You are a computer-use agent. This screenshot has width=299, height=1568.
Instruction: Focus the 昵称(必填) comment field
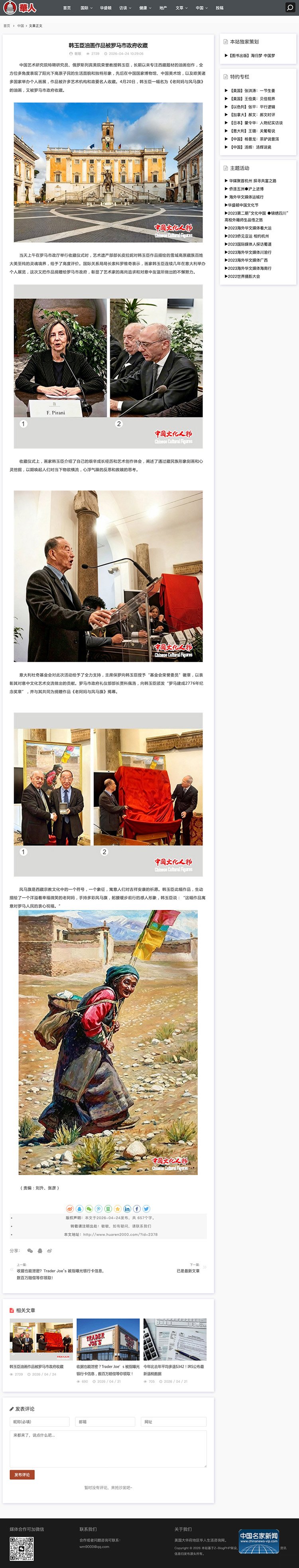tap(39, 1421)
